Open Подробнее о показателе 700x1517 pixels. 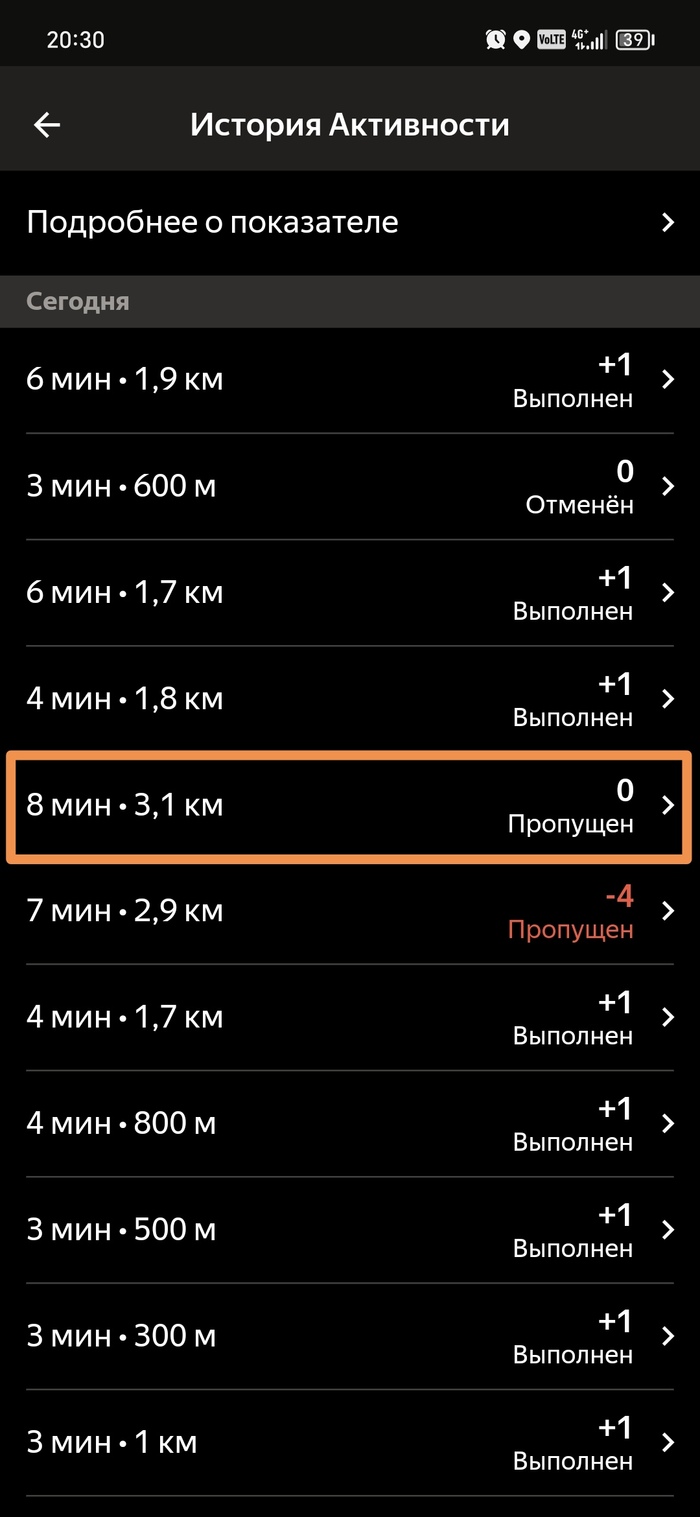coord(350,222)
